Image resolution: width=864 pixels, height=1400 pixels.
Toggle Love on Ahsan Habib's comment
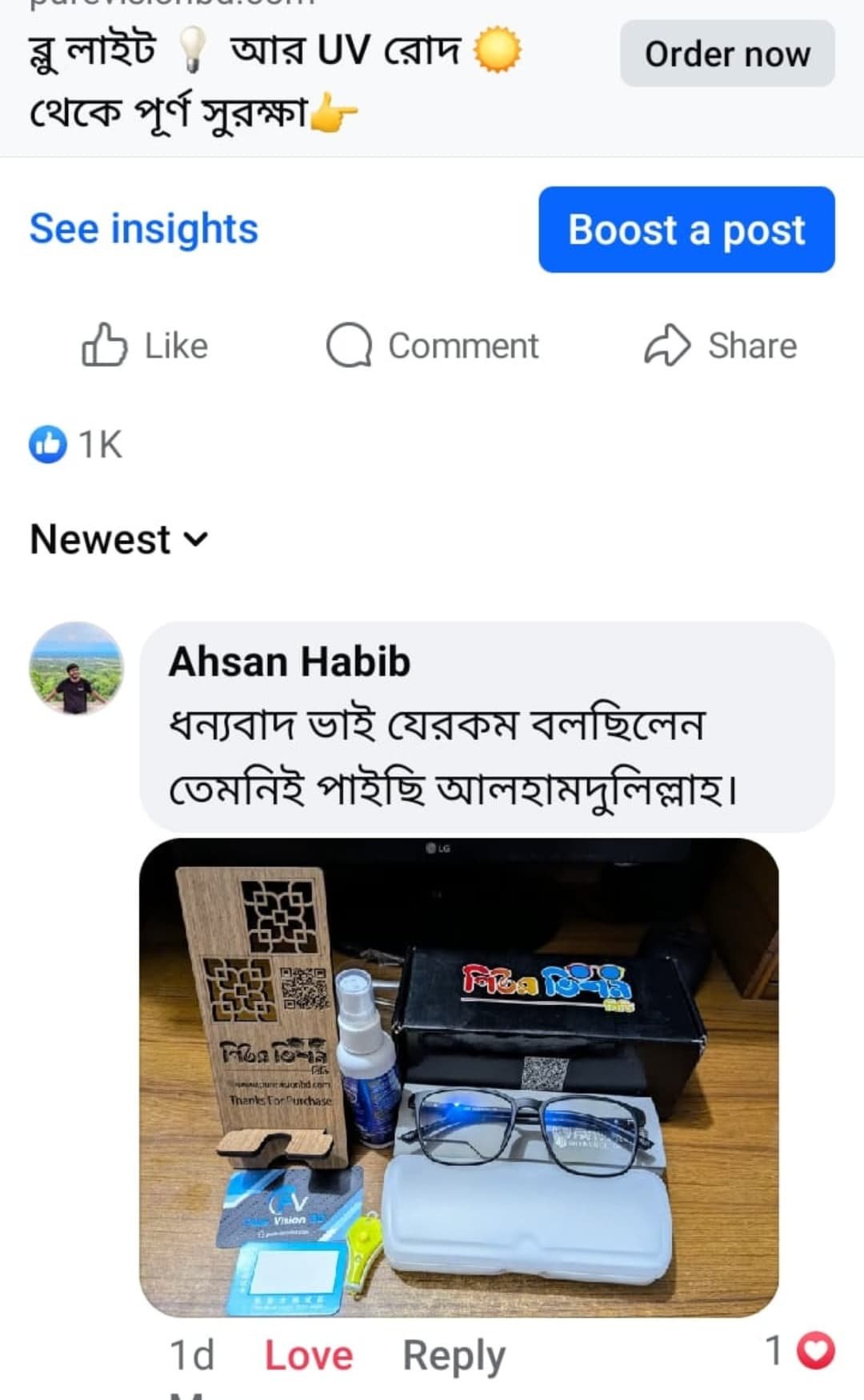[x=308, y=1355]
